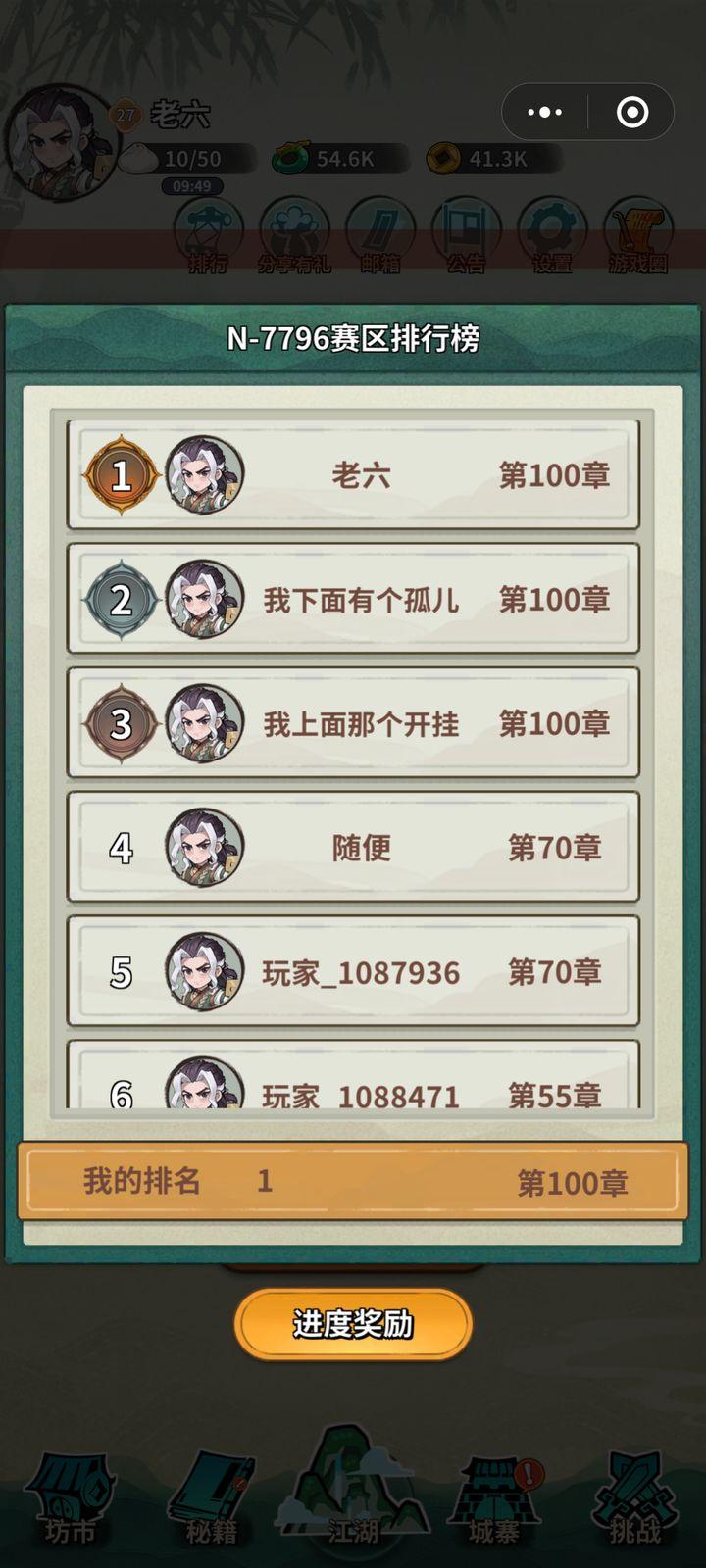This screenshot has width=706, height=1568.
Task: Close the mini program via the circle icon
Action: pyautogui.click(x=632, y=112)
